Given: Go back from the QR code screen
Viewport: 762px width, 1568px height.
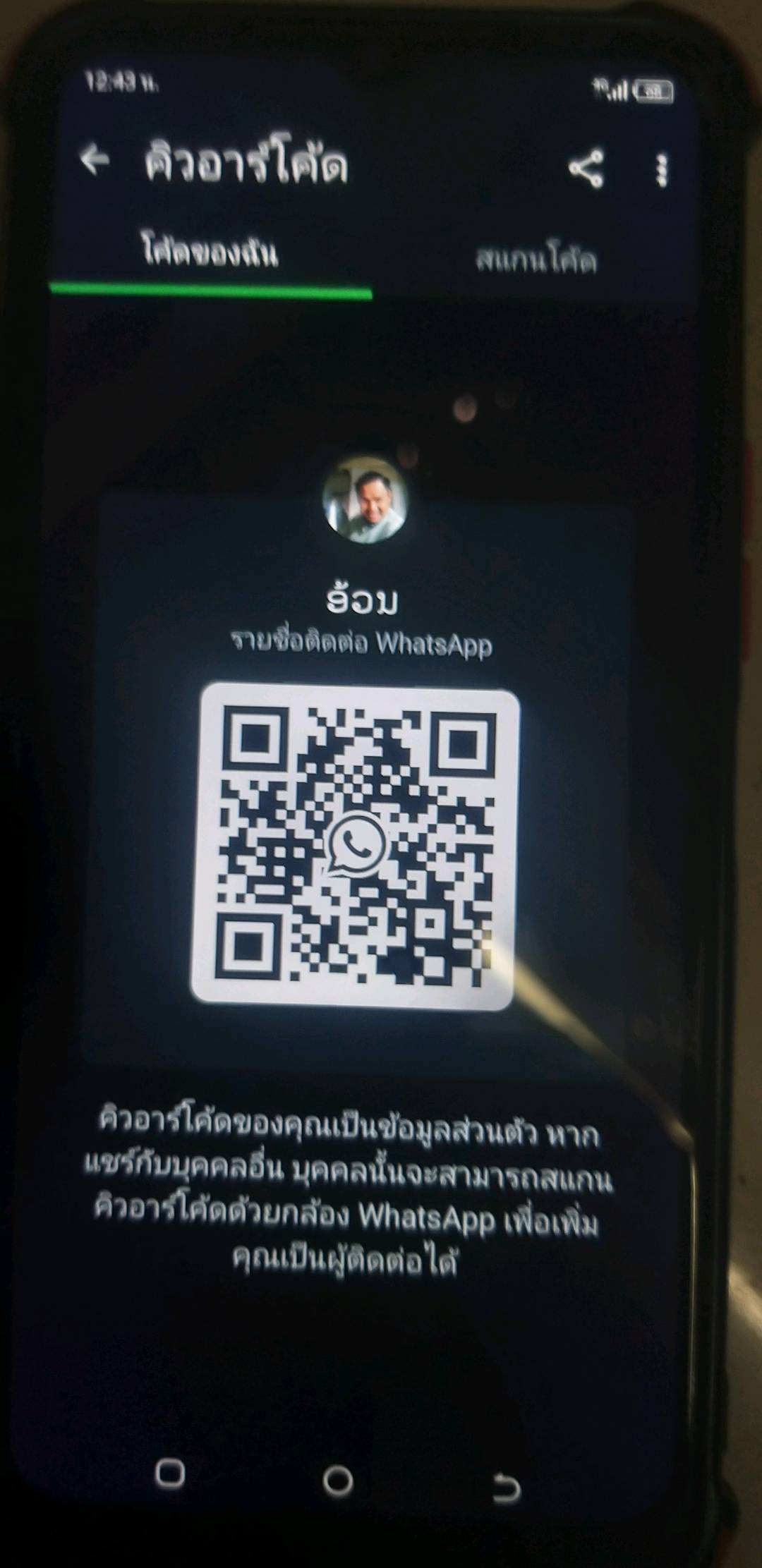Looking at the screenshot, I should coord(95,159).
